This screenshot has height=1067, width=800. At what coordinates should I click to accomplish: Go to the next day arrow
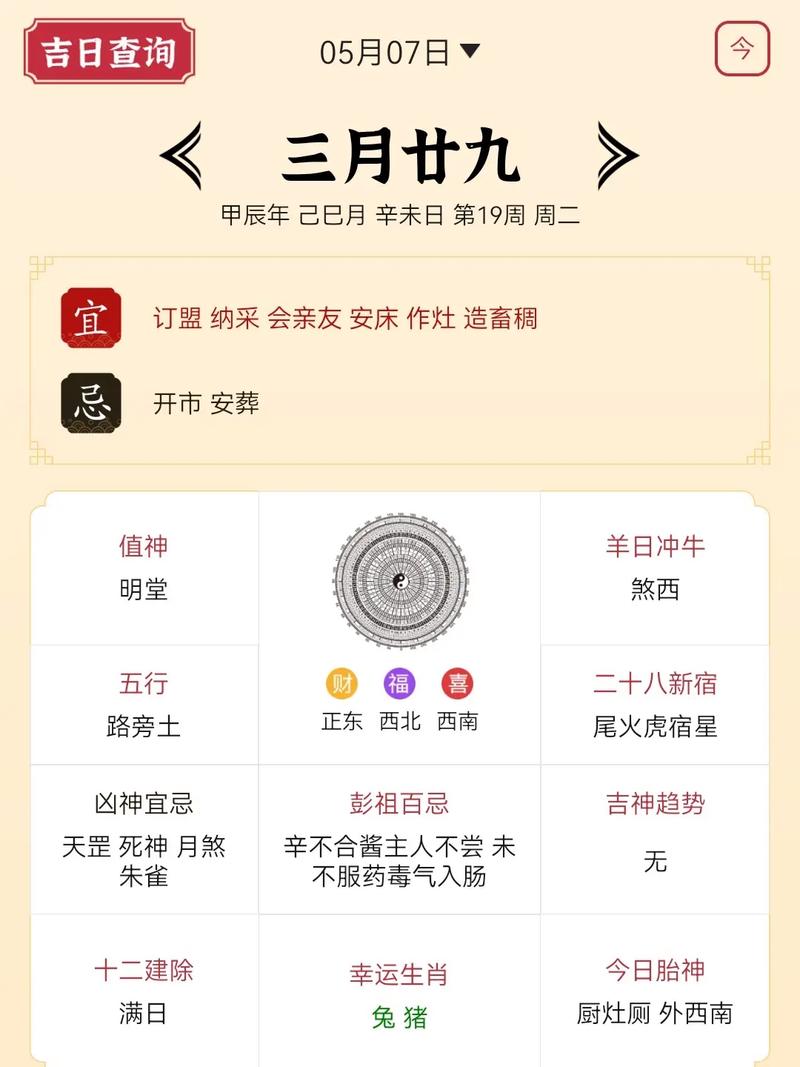617,156
